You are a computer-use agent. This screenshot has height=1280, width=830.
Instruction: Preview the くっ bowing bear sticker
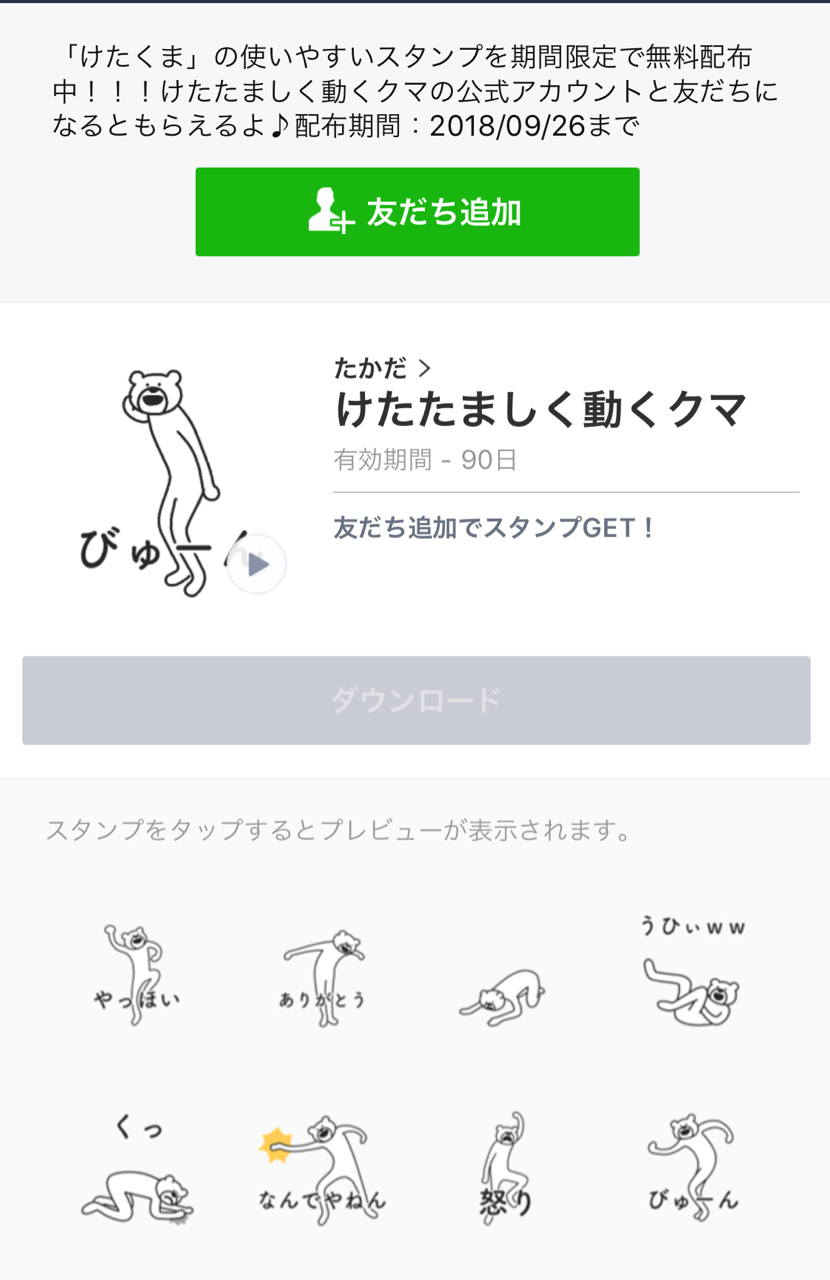[x=137, y=1170]
